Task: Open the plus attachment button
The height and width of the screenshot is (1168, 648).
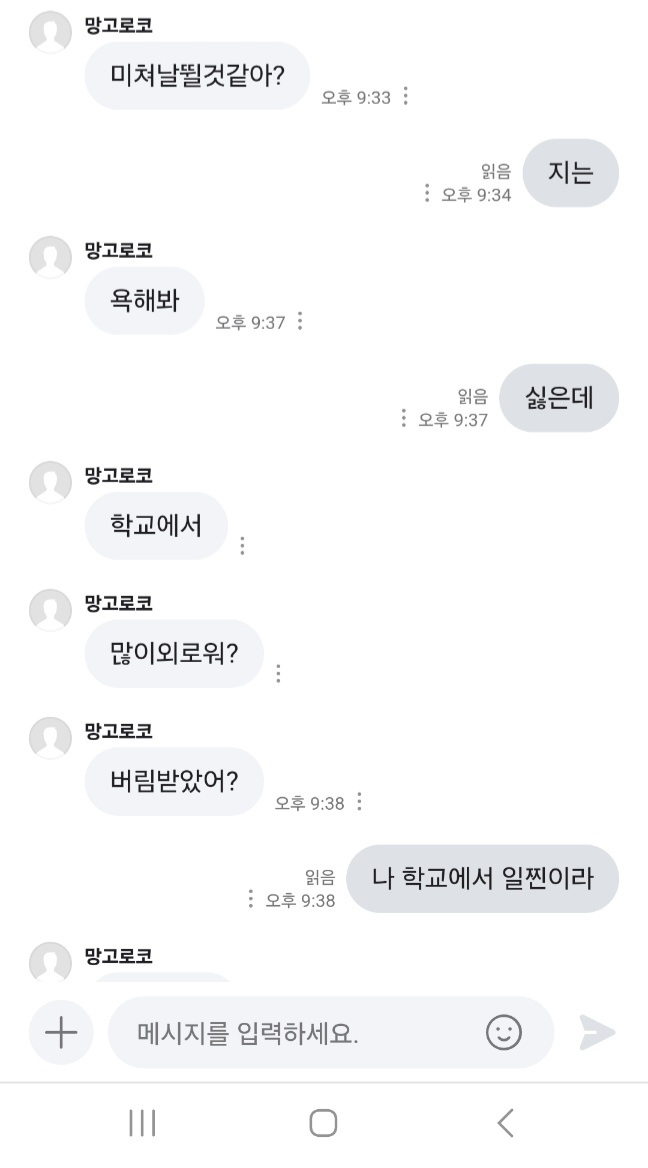Action: click(x=61, y=1032)
